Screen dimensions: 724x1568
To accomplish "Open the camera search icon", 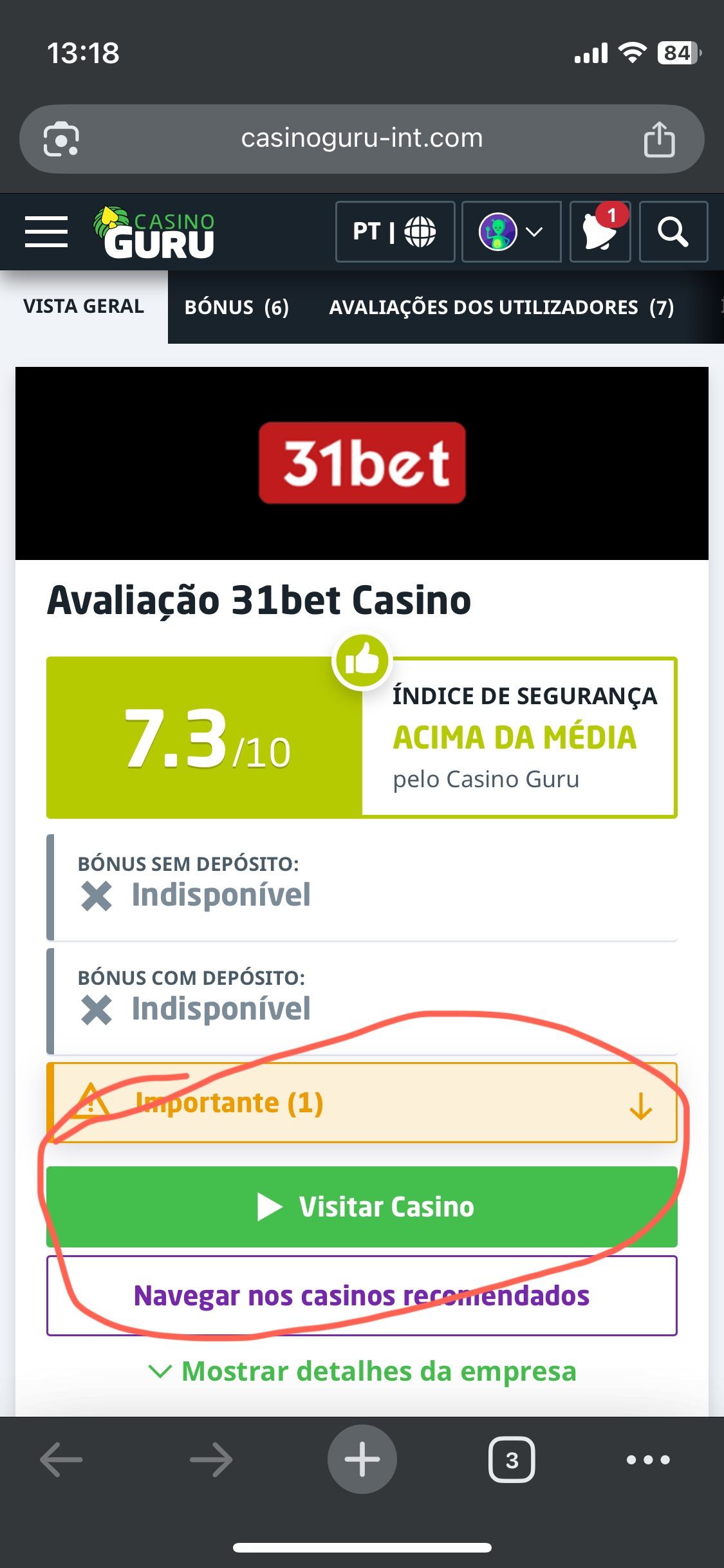I will tap(61, 138).
